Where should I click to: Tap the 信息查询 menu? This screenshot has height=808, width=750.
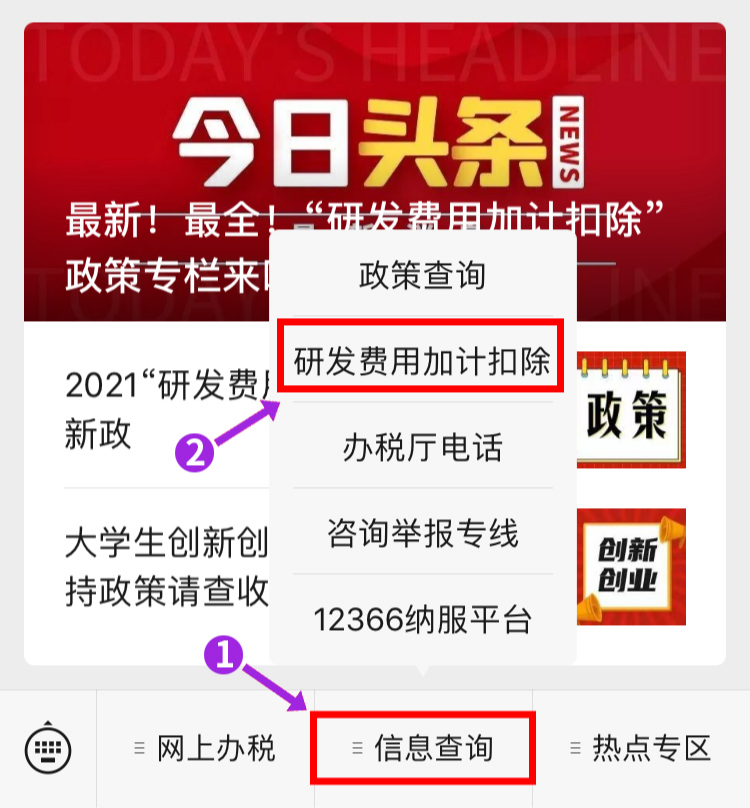pos(423,748)
